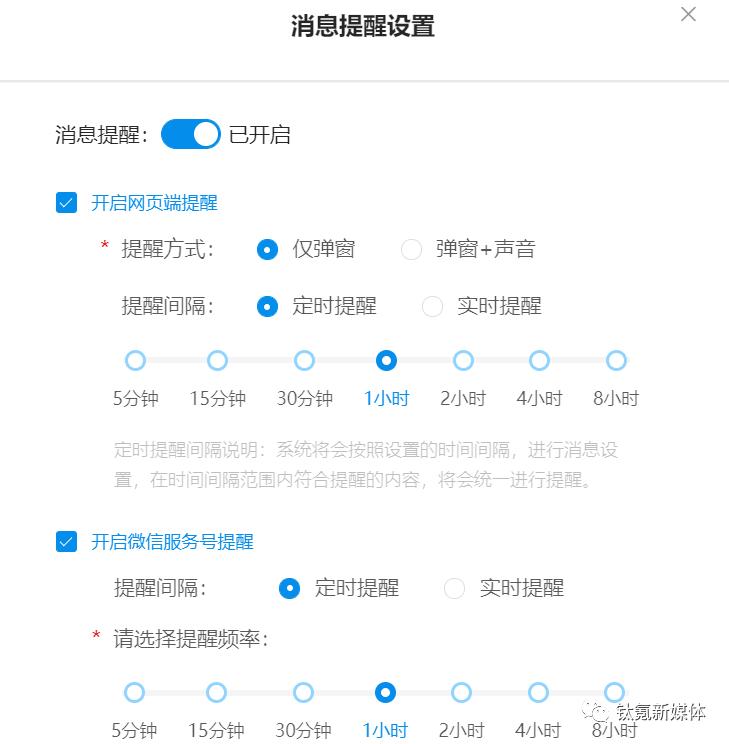
Task: Set web reminder interval to 8小时
Action: point(616,360)
